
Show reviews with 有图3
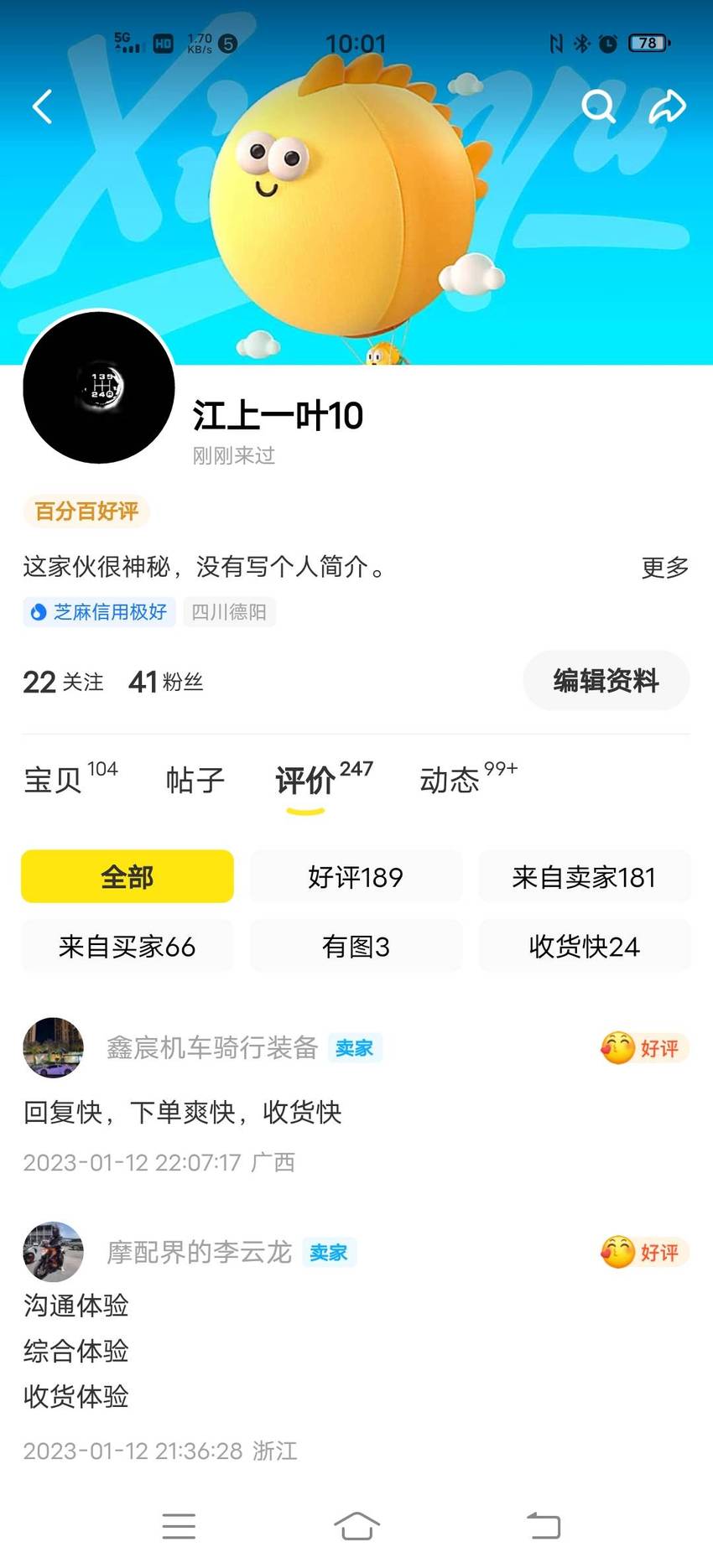(x=356, y=946)
